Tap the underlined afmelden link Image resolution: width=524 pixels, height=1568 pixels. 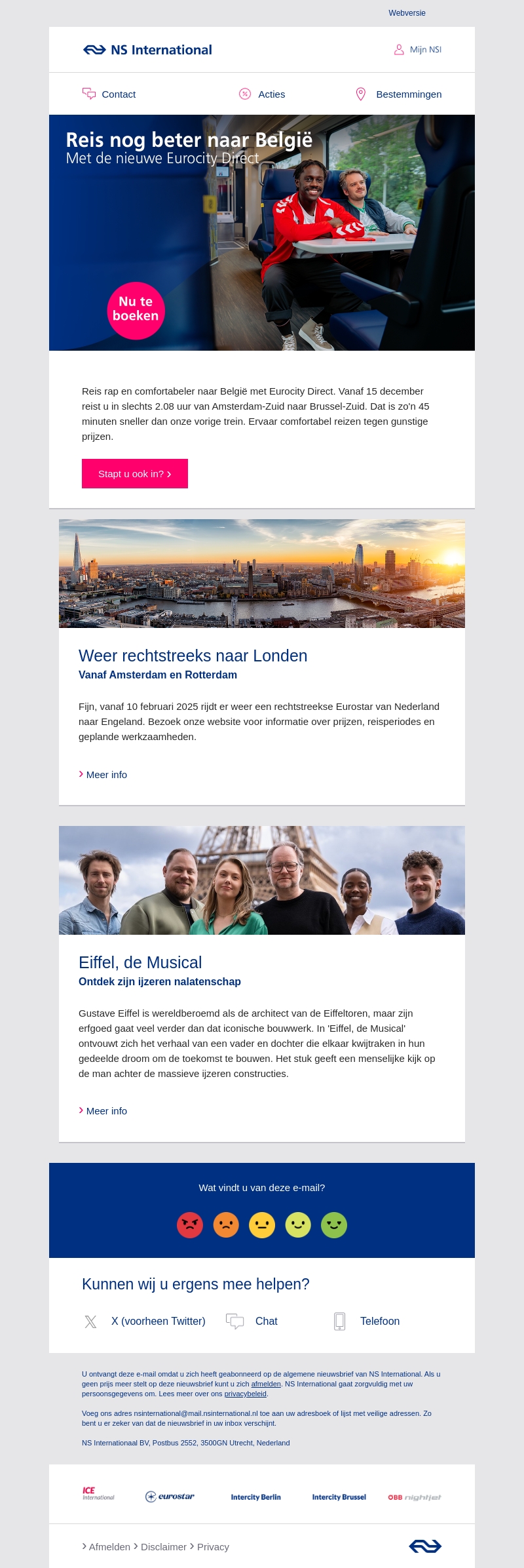pyautogui.click(x=266, y=1384)
